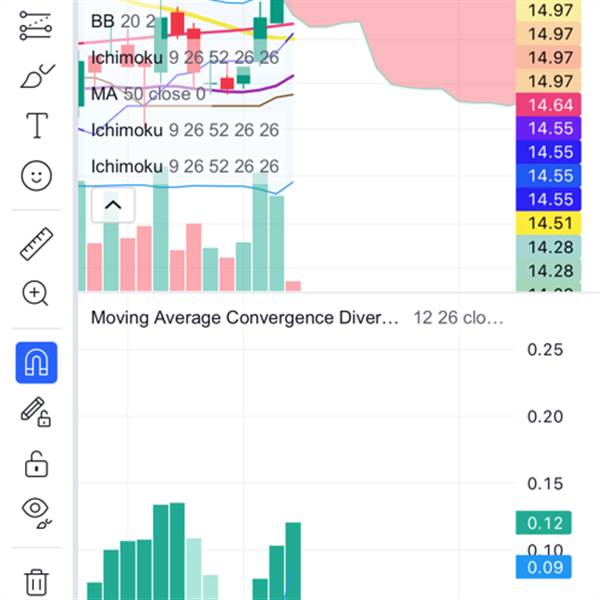Toggle the magnet snap mode
This screenshot has height=600, width=600.
tap(37, 362)
